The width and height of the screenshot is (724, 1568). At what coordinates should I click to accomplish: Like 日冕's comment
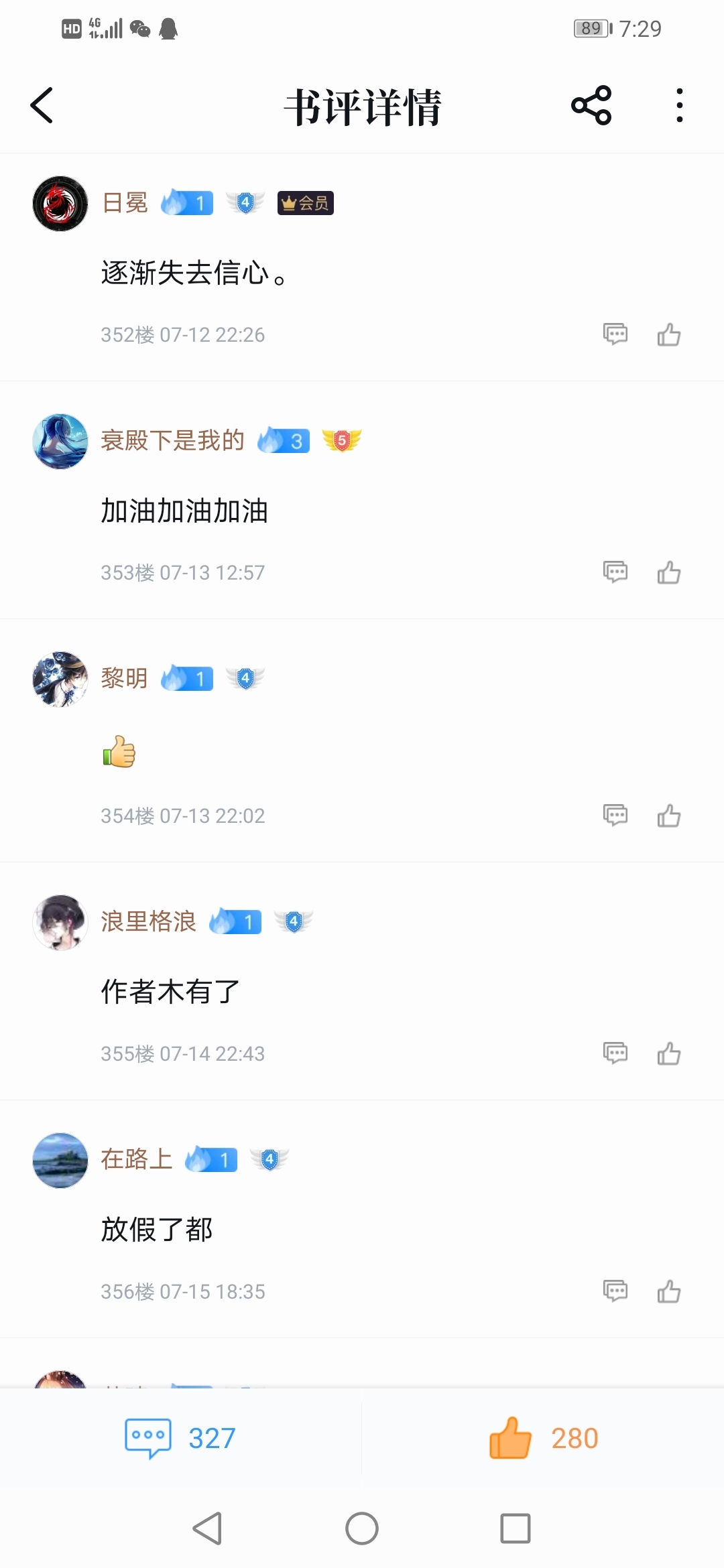click(x=669, y=334)
